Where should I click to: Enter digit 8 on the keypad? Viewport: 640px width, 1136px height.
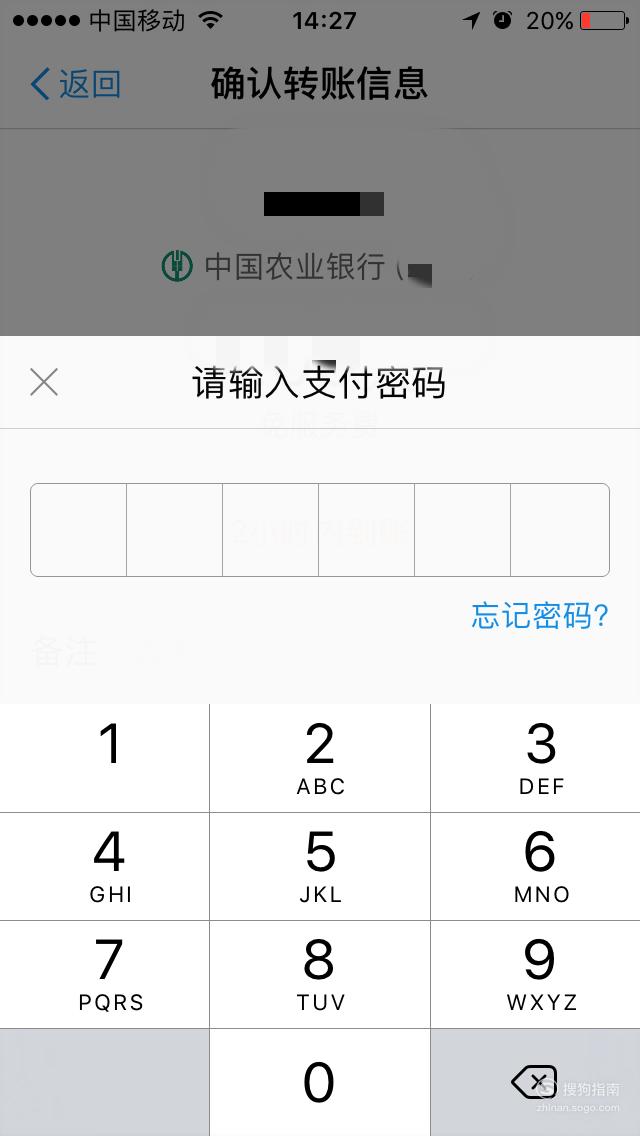coord(320,974)
